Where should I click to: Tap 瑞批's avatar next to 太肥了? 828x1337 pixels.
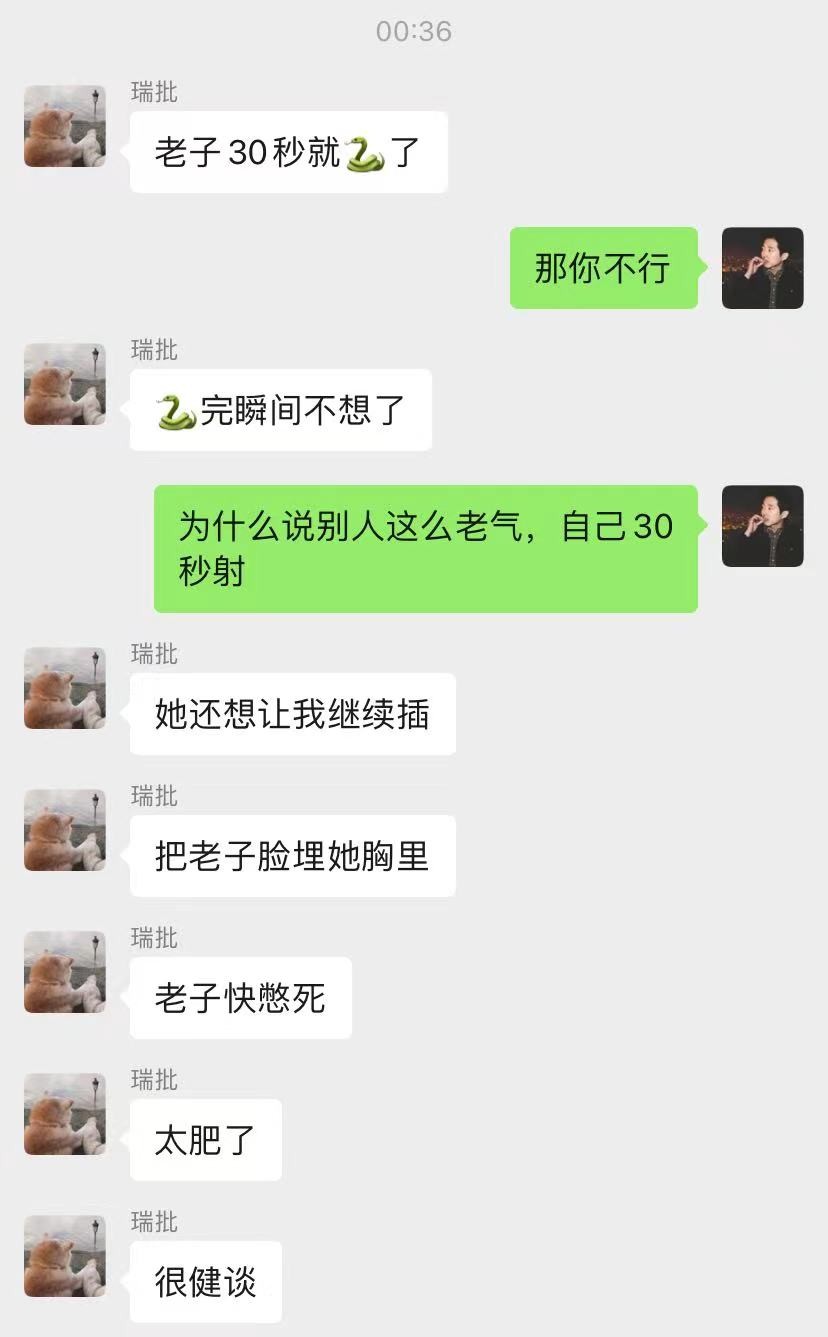[x=65, y=1114]
